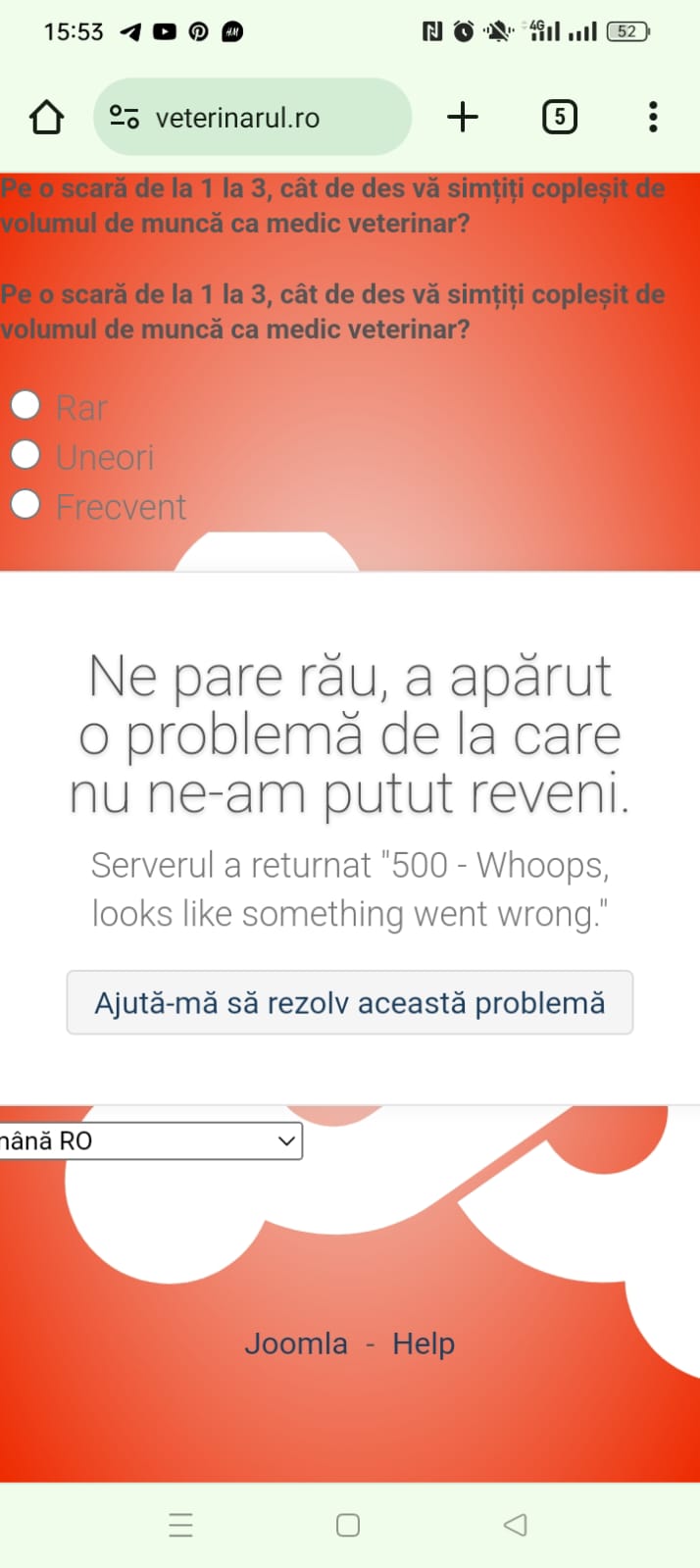Show the open tabs switcher
This screenshot has width=700, height=1568.
[559, 118]
